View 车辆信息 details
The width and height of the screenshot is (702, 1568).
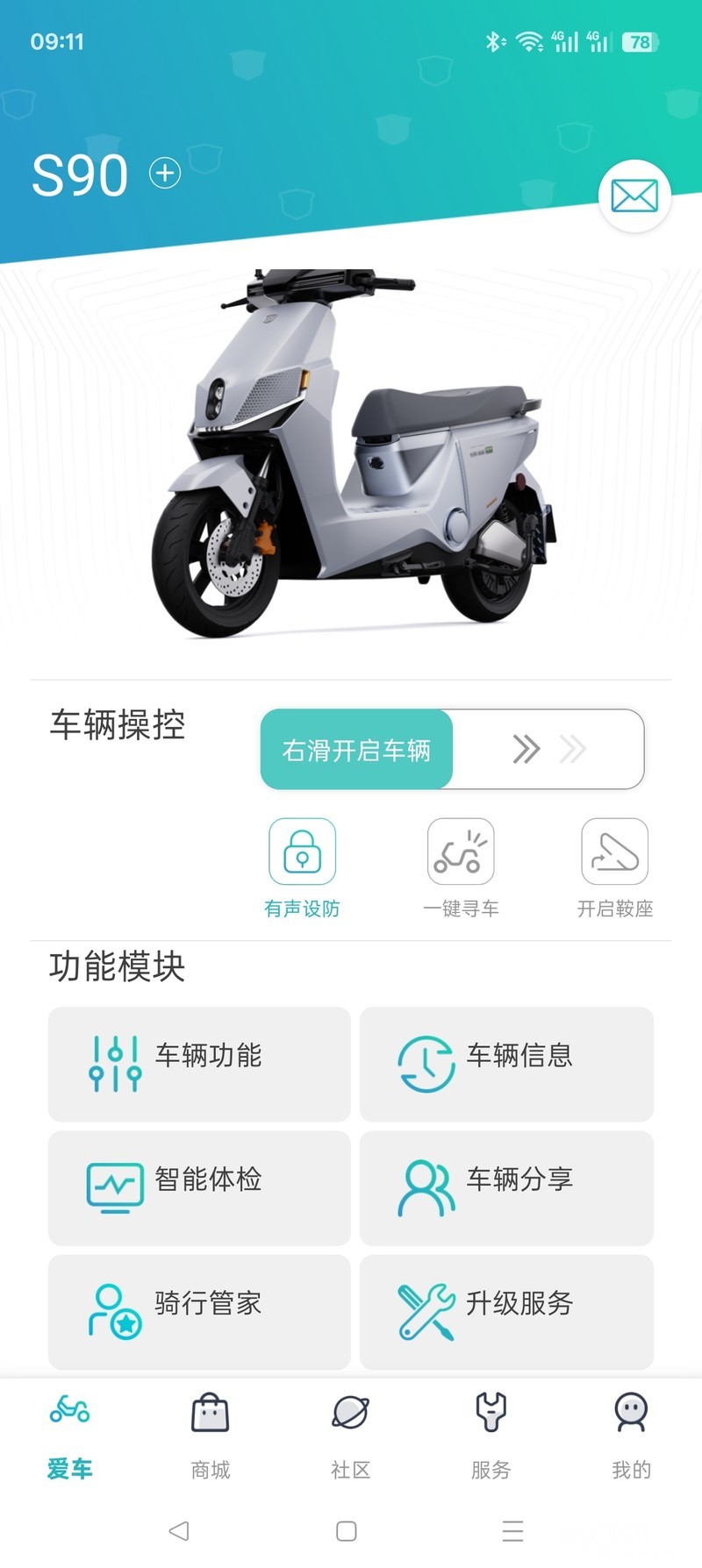pos(506,1064)
